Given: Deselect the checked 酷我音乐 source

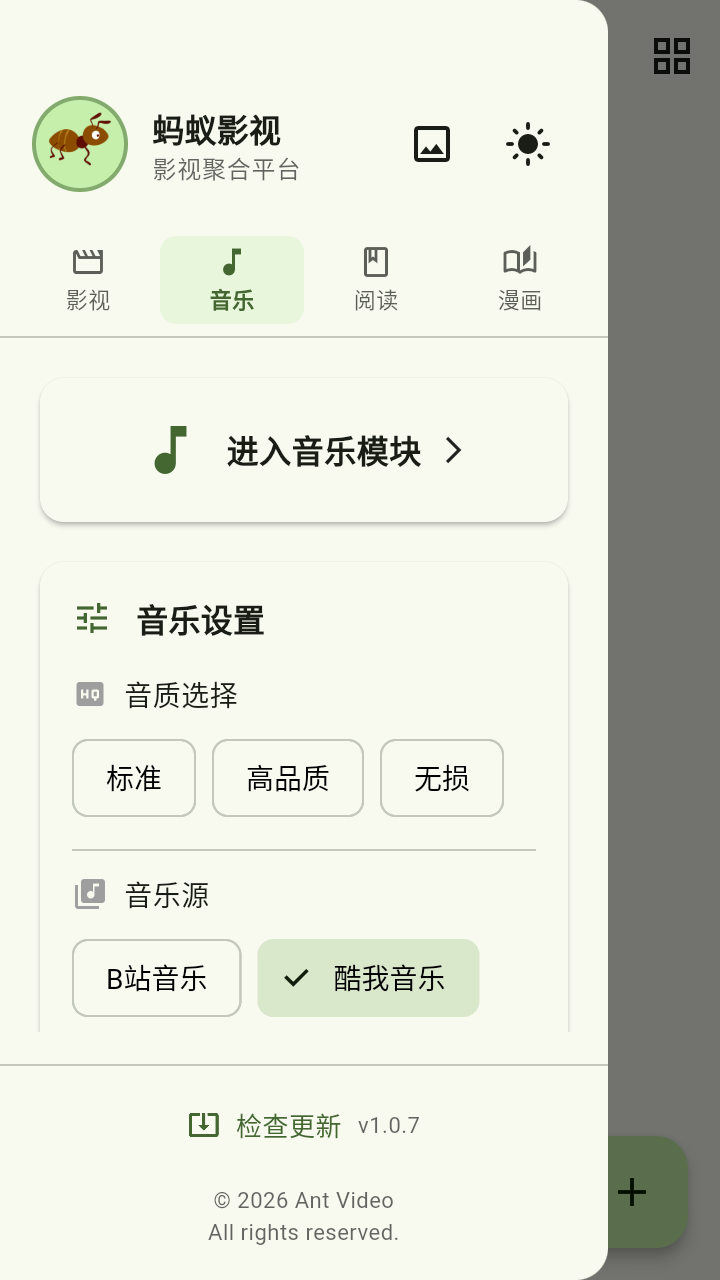Looking at the screenshot, I should [x=368, y=978].
